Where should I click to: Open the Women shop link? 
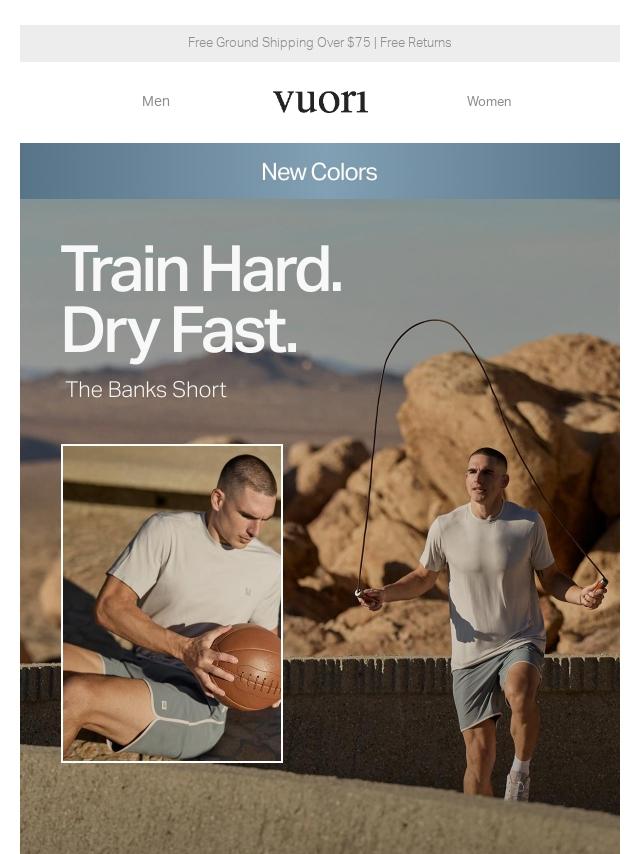click(x=488, y=101)
